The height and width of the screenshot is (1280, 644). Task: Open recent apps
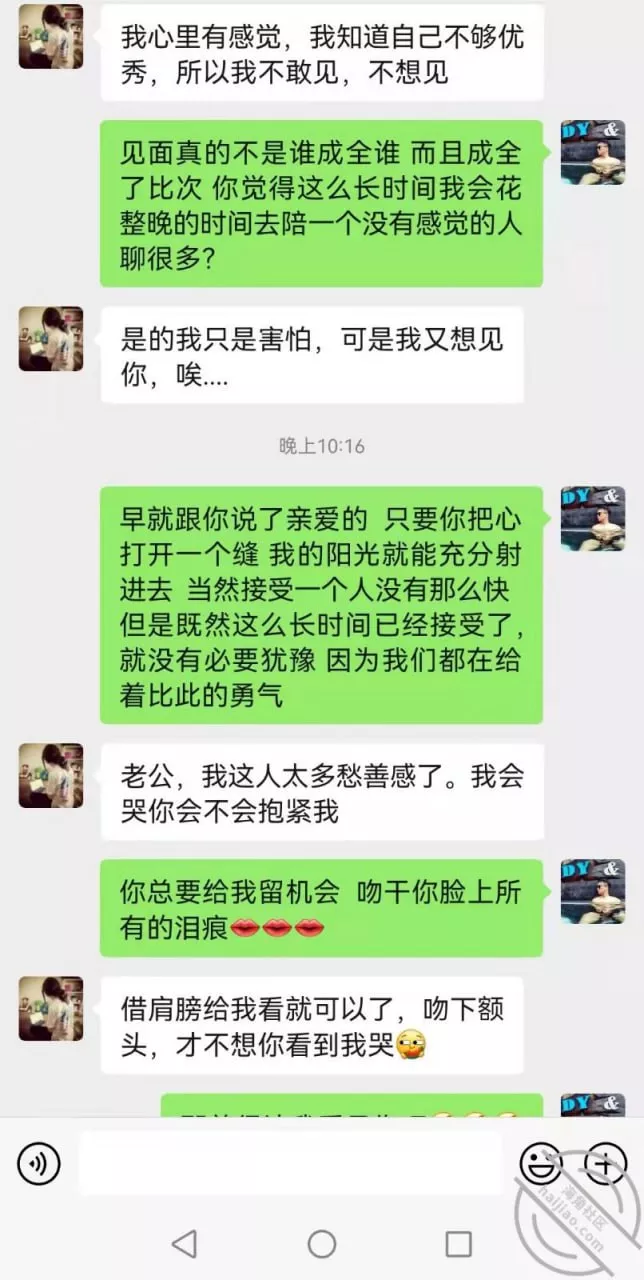click(x=458, y=1243)
